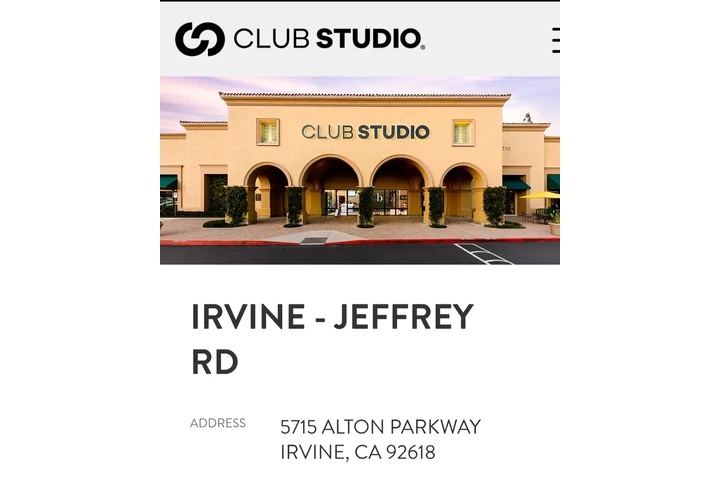Open the hamburger menu
Image resolution: width=720 pixels, height=480 pixels.
click(555, 40)
